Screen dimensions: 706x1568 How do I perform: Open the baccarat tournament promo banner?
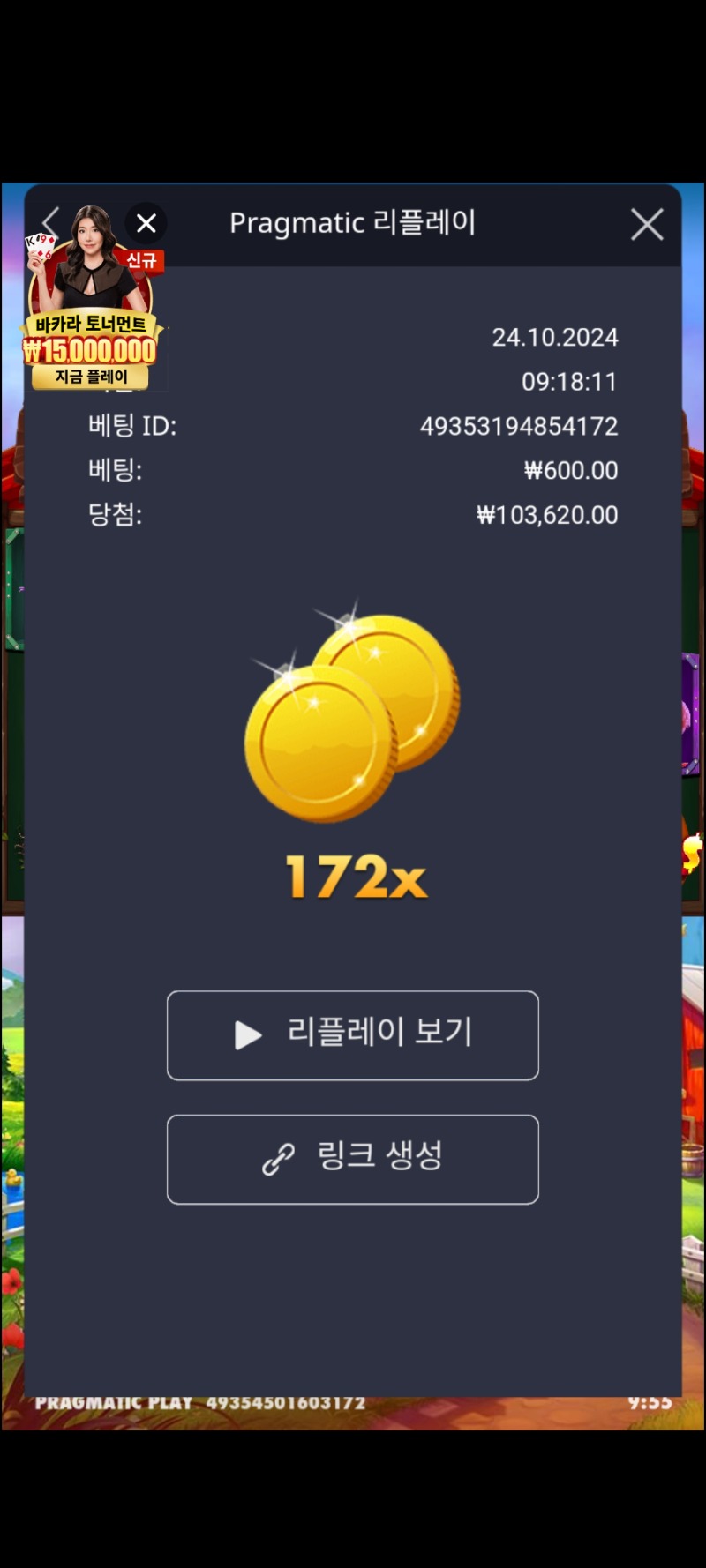[91, 335]
